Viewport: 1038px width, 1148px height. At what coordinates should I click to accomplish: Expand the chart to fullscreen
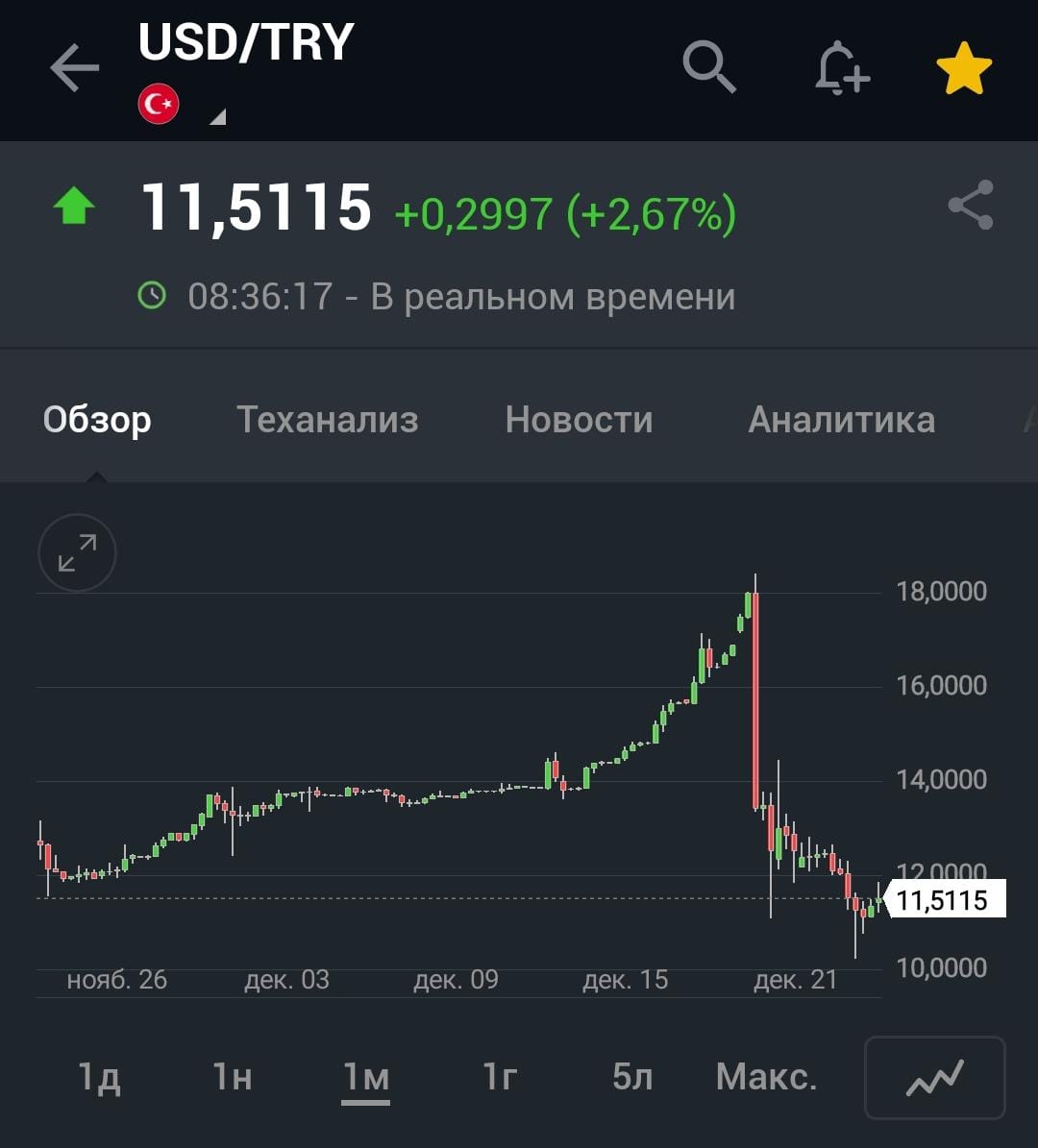(x=77, y=553)
